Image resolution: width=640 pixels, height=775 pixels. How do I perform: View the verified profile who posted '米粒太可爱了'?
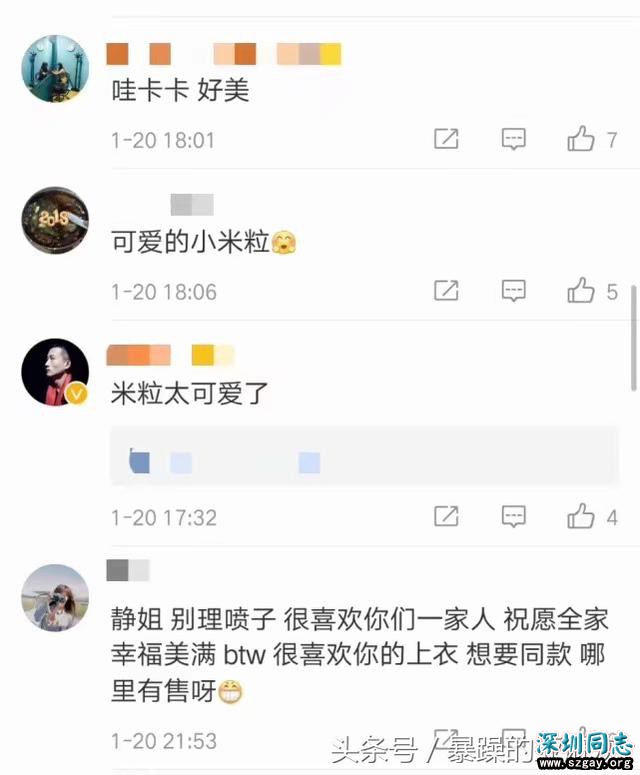pyautogui.click(x=55, y=372)
